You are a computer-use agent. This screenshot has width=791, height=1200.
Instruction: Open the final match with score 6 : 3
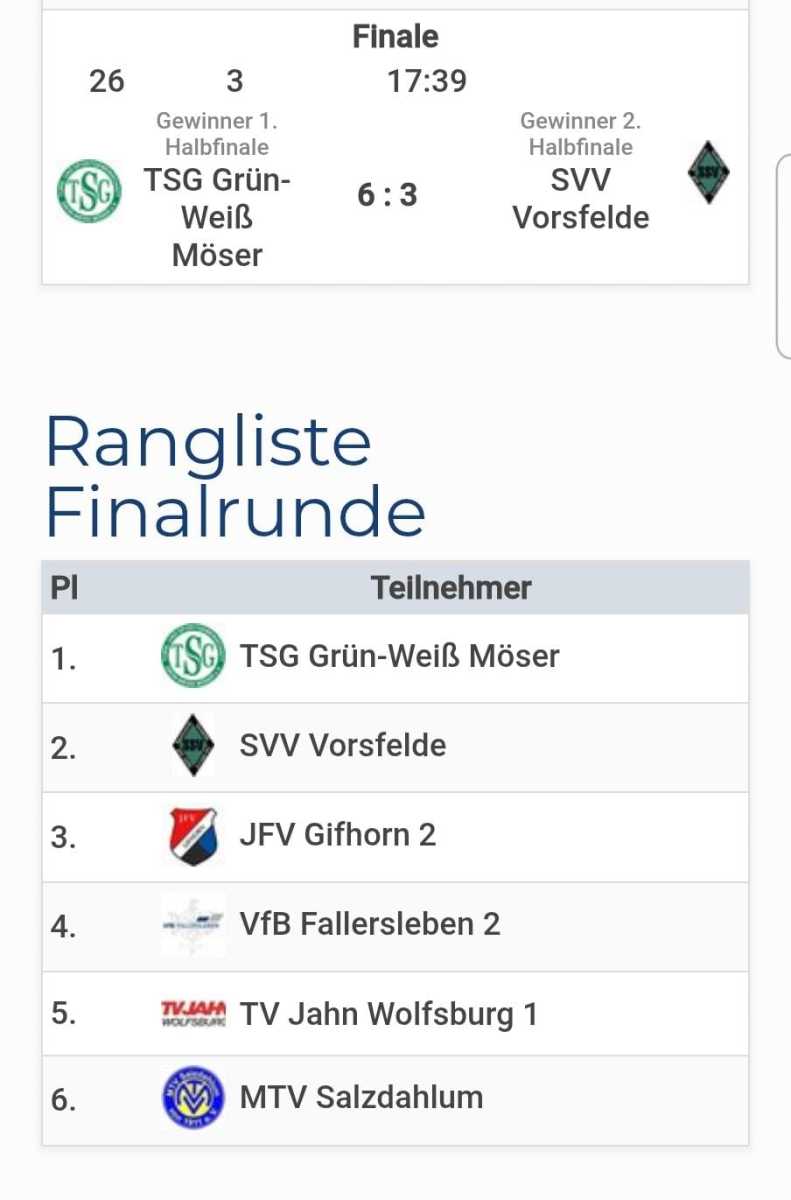[x=387, y=195]
